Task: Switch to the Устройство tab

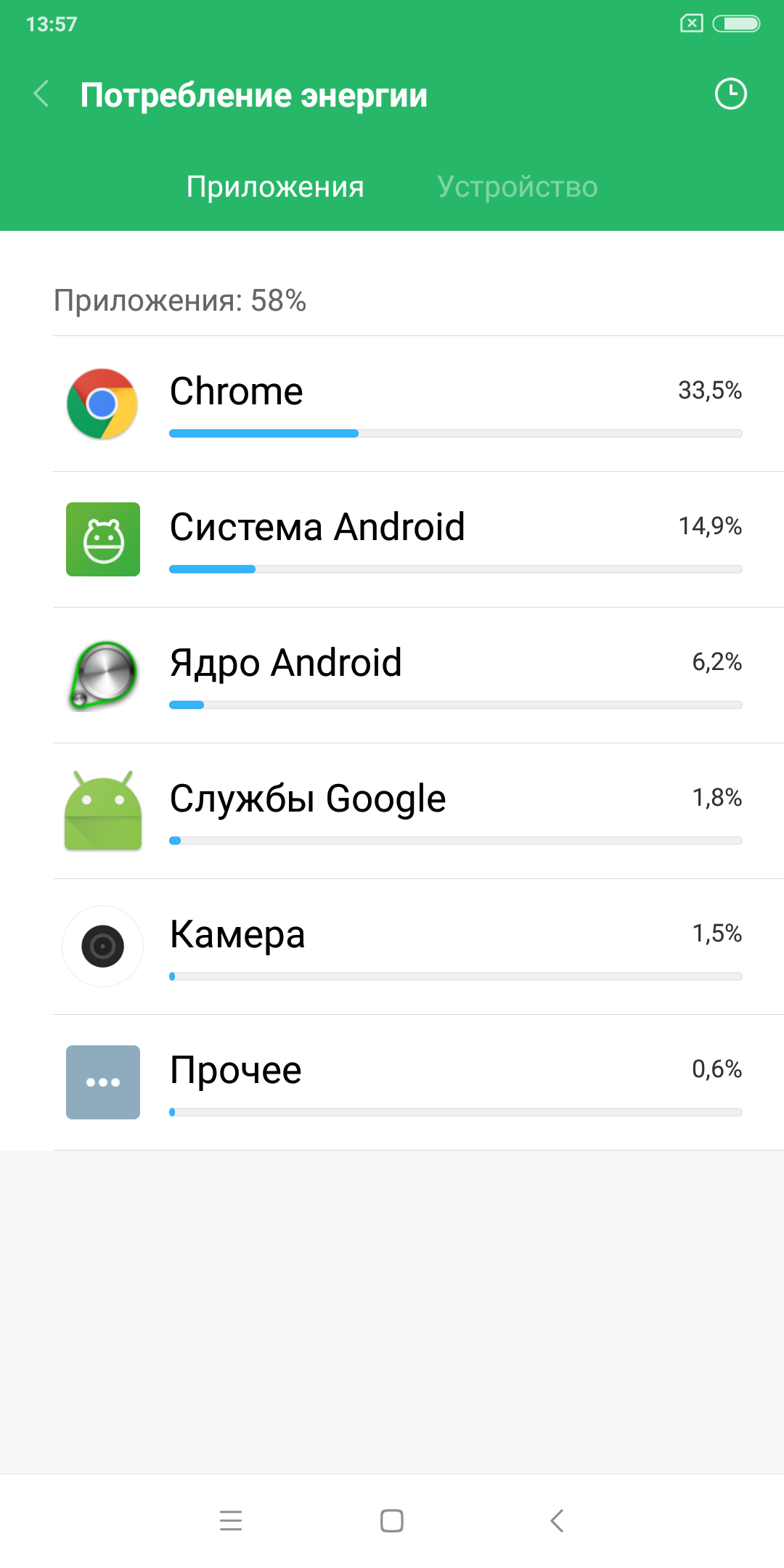Action: pos(517,187)
